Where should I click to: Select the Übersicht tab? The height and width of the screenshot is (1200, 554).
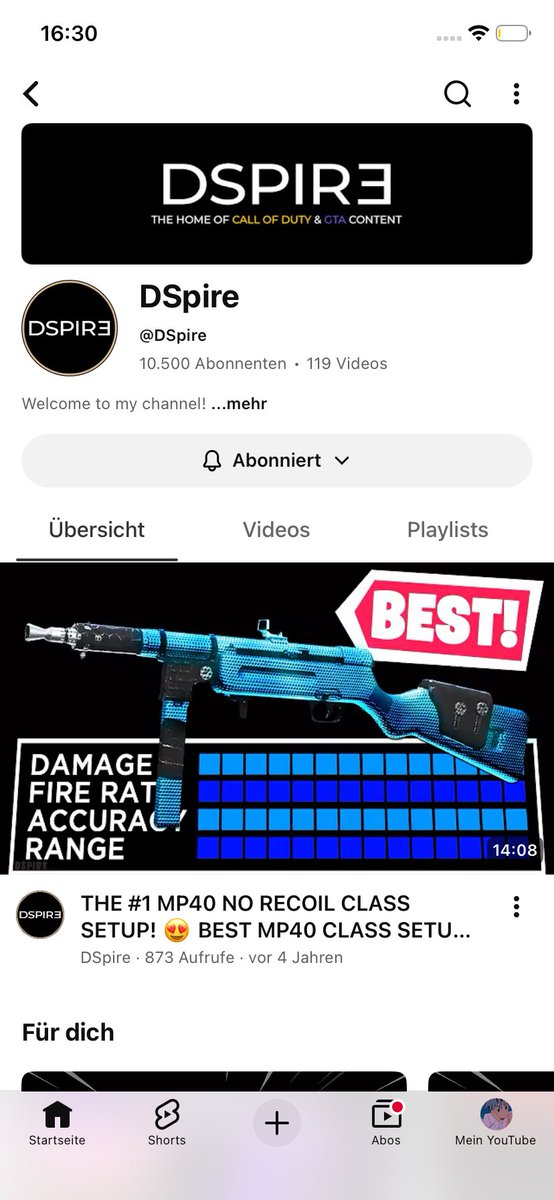97,530
